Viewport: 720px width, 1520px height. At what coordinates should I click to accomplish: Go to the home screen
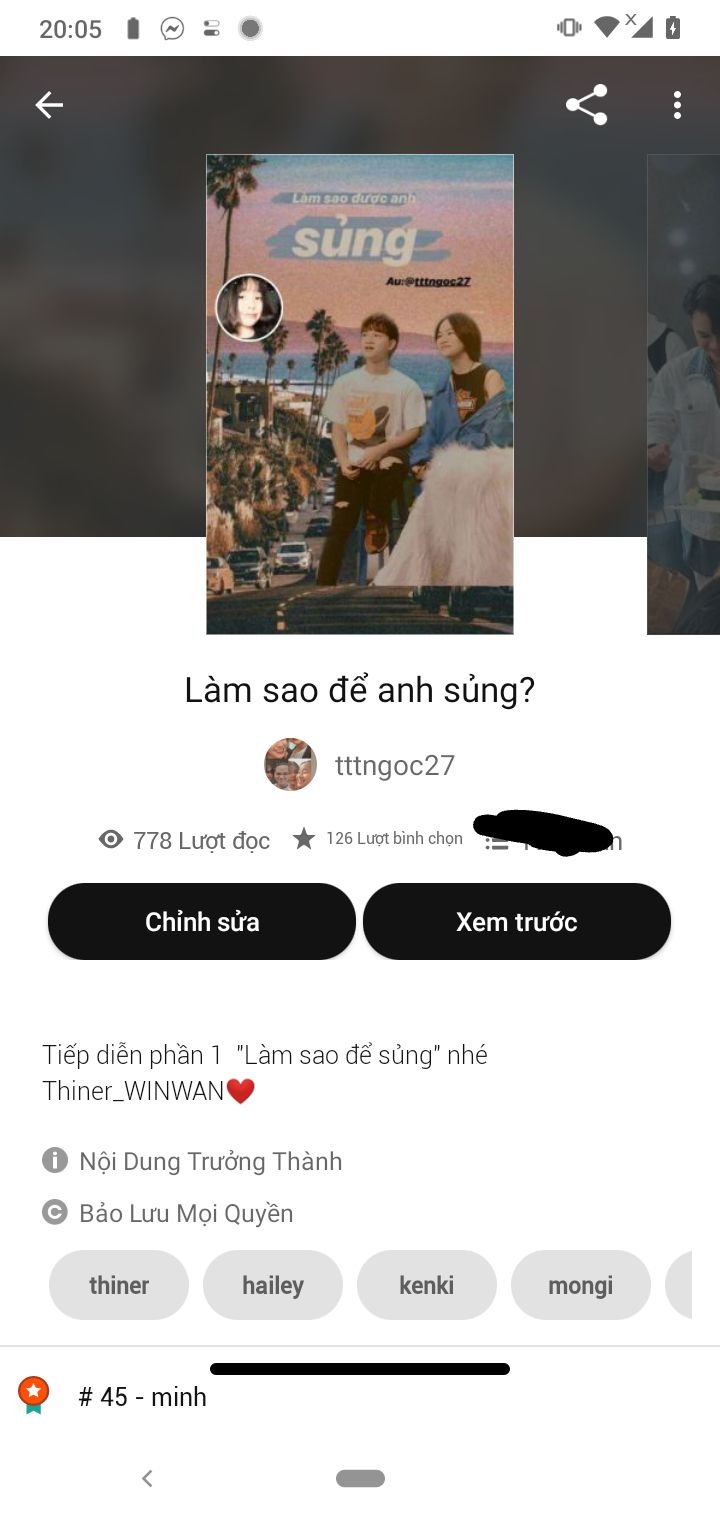coord(360,1478)
